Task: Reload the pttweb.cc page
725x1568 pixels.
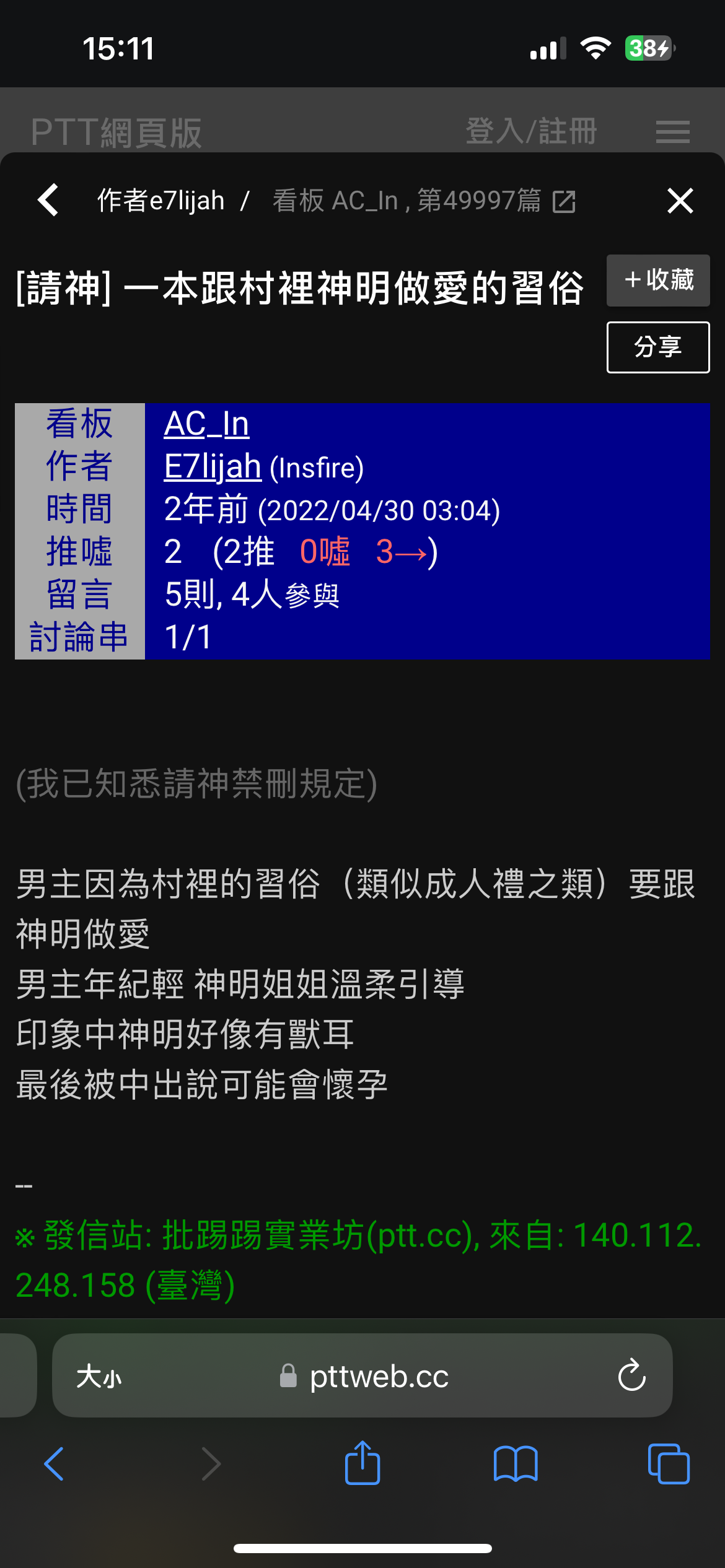Action: pos(631,1375)
